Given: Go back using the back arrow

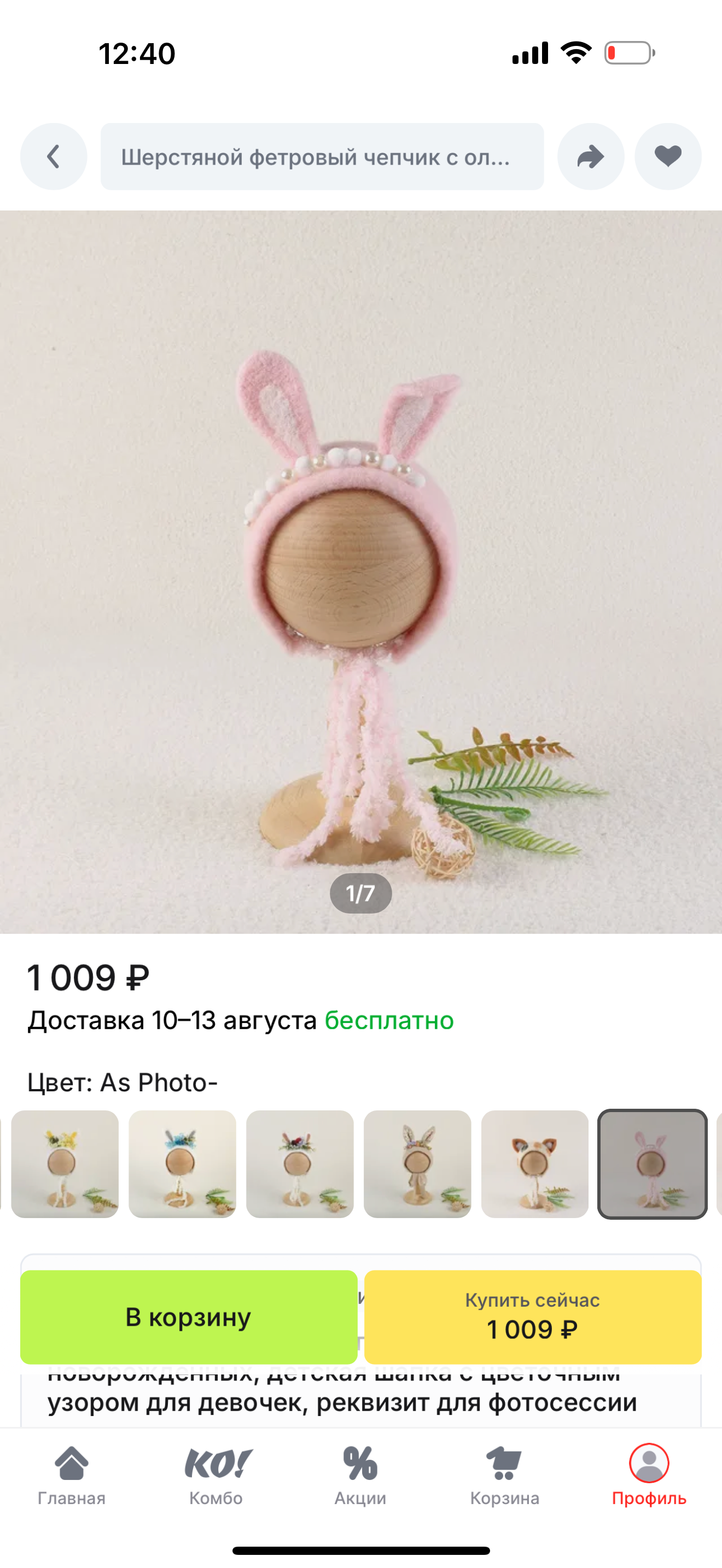Looking at the screenshot, I should [x=54, y=156].
